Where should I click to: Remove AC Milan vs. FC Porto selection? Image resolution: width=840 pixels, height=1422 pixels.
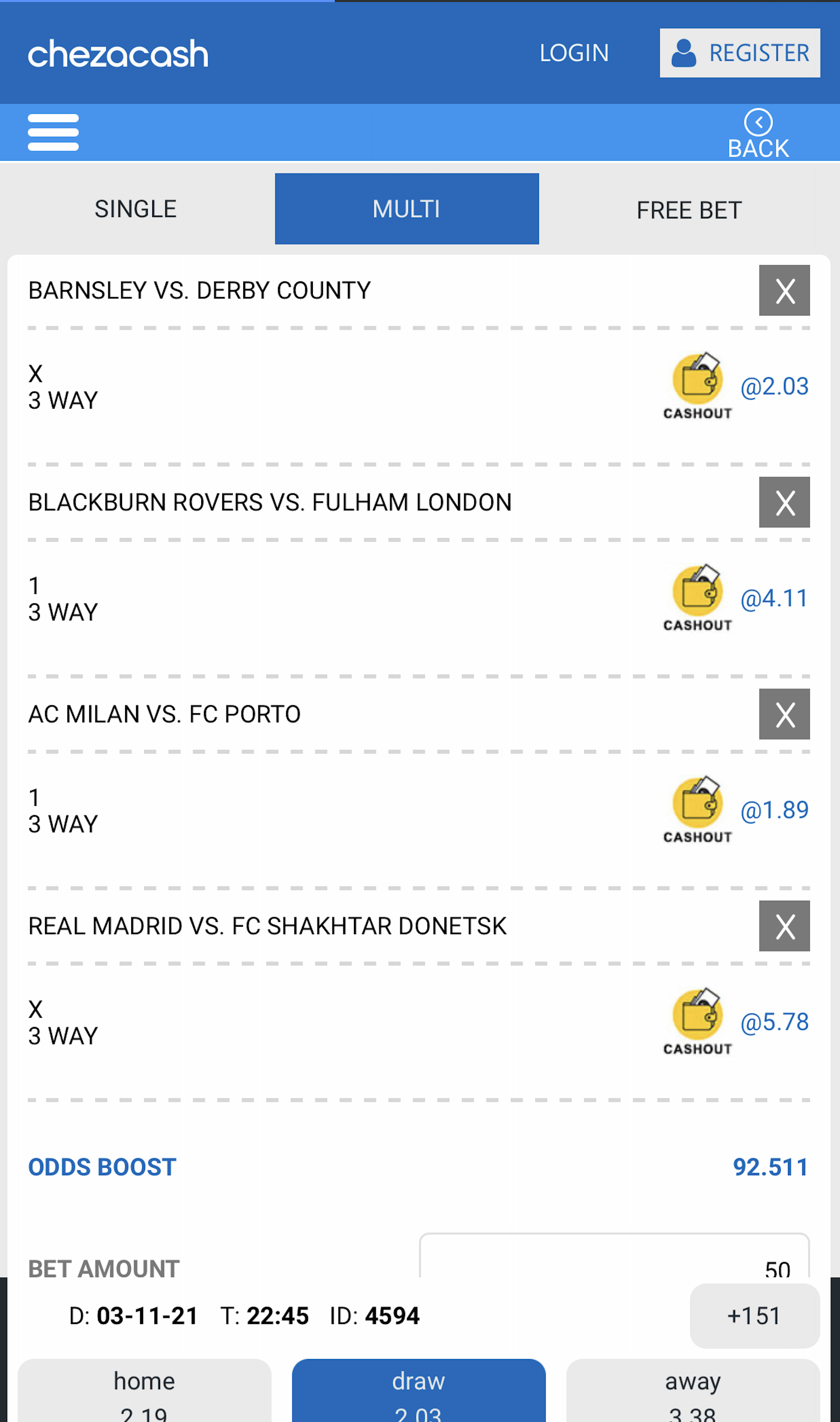784,715
